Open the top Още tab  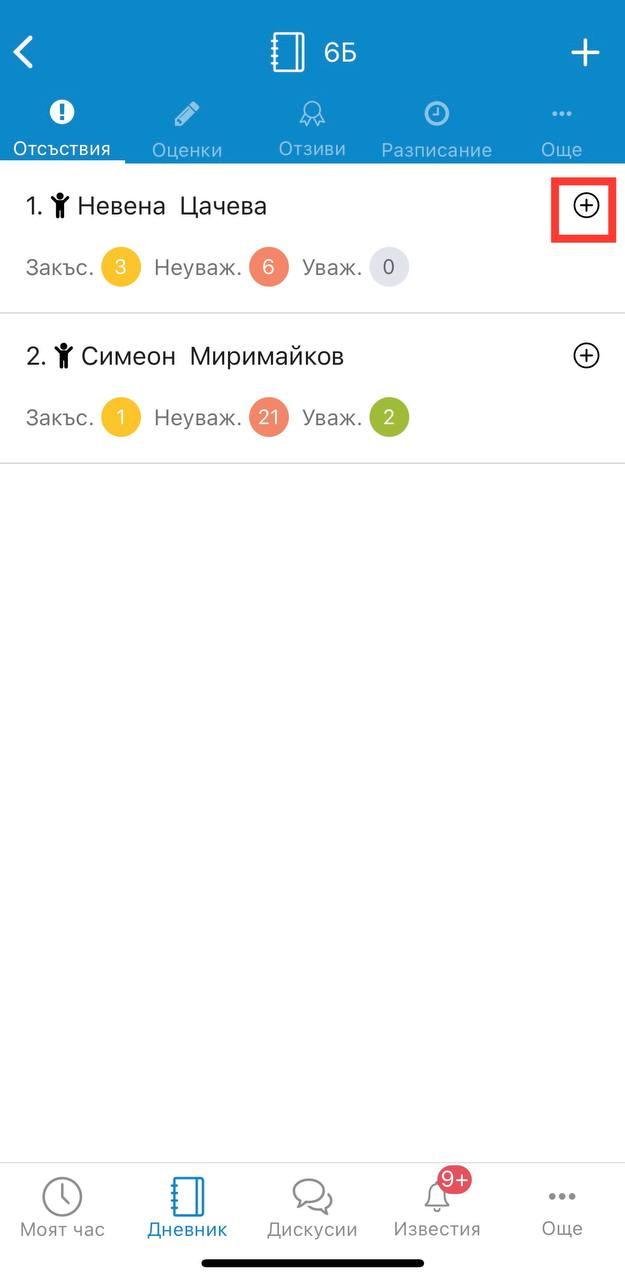tap(561, 130)
